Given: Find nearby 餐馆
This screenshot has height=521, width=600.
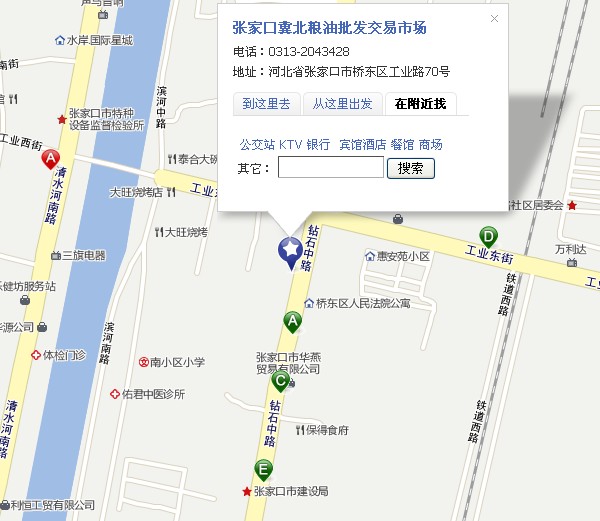Looking at the screenshot, I should (x=402, y=145).
